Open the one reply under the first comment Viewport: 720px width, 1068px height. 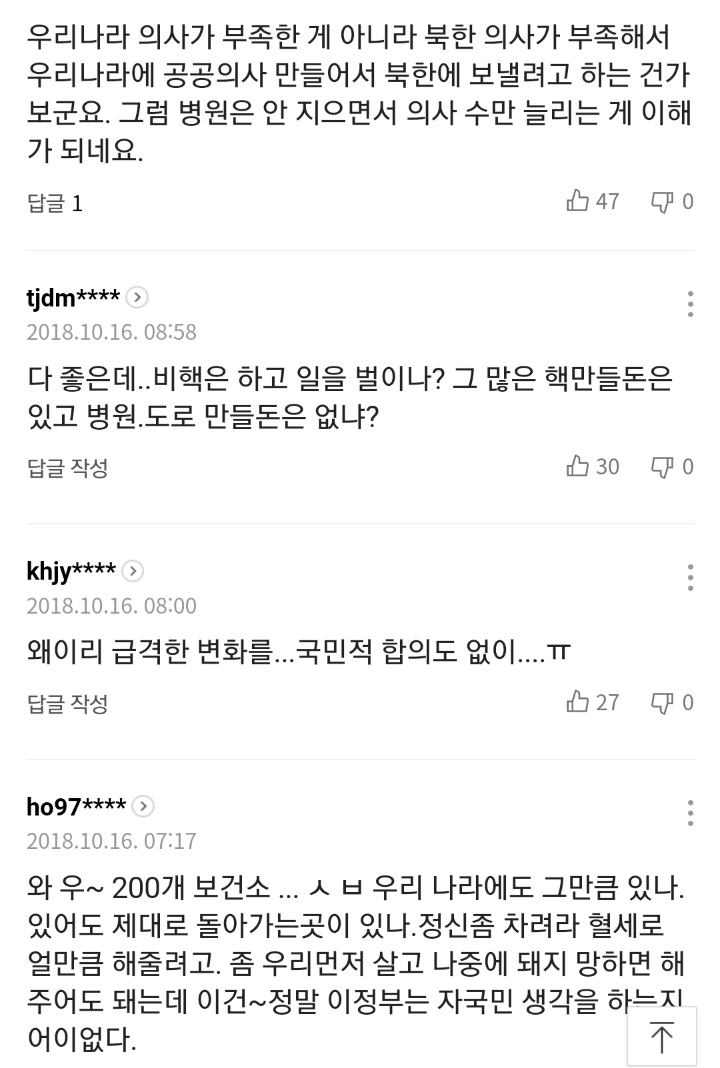coord(55,203)
